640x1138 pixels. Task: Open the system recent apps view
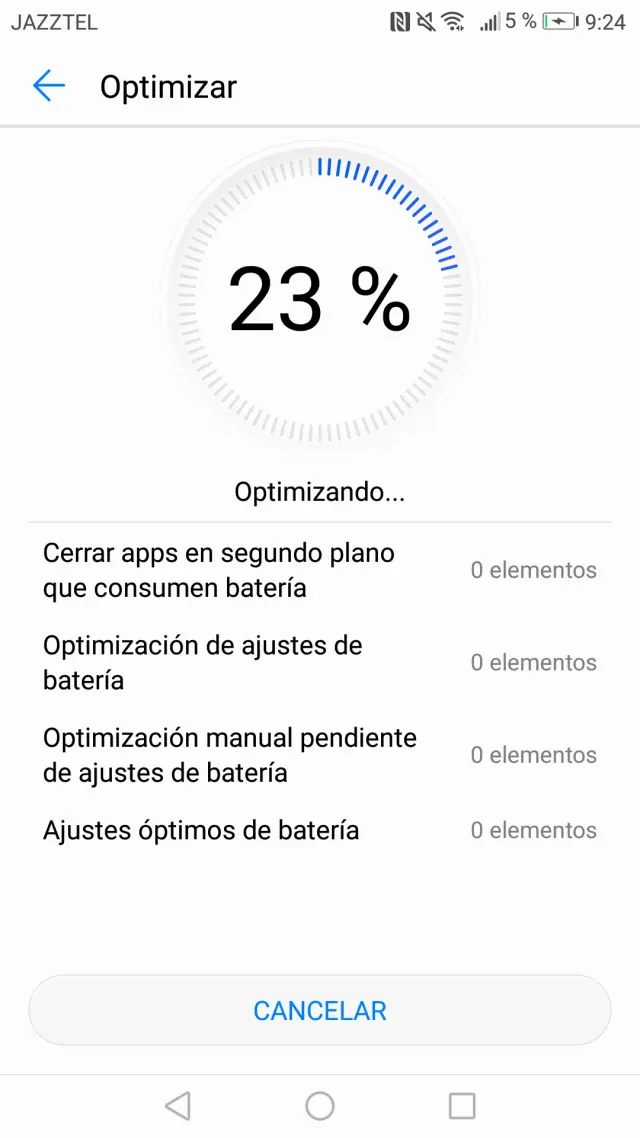click(462, 1105)
